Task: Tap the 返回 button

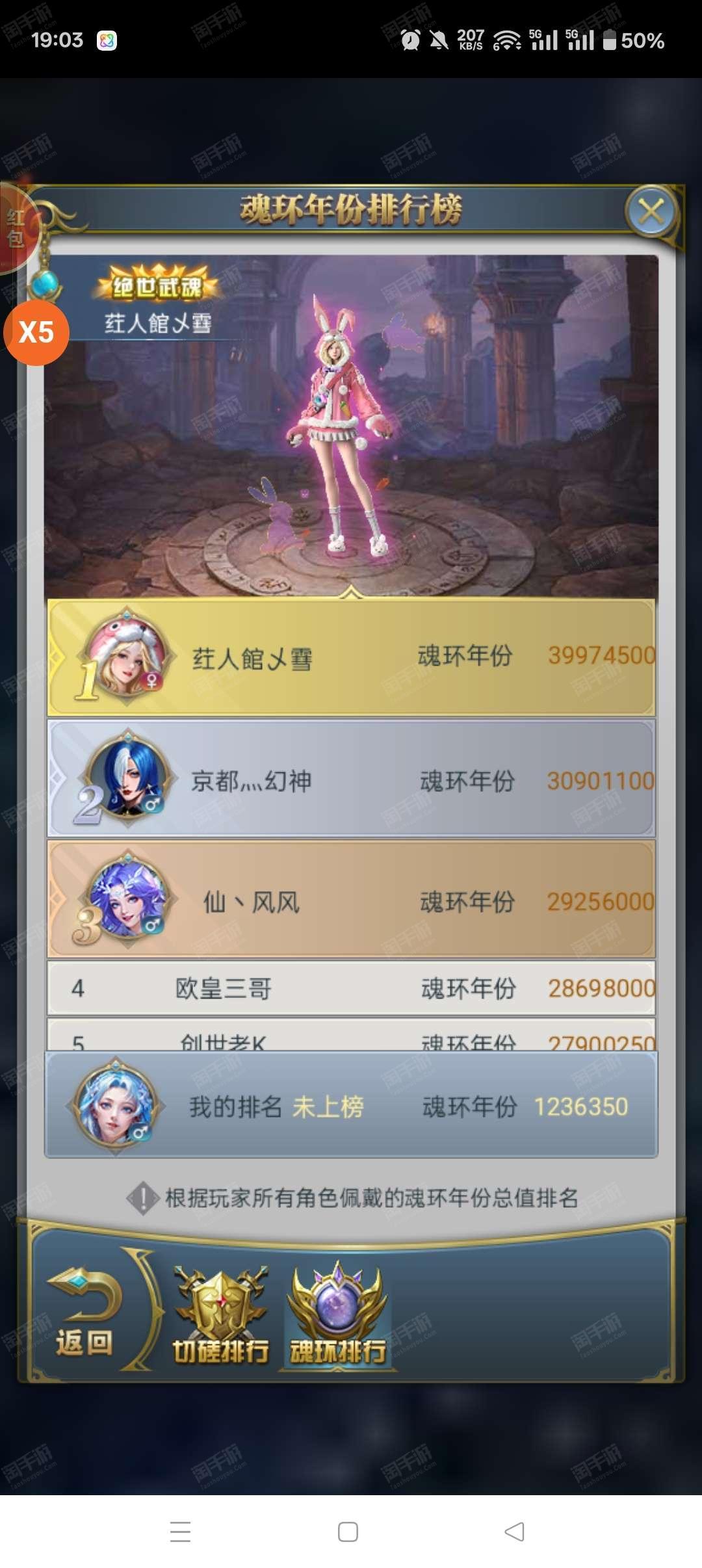Action: 84,1311
